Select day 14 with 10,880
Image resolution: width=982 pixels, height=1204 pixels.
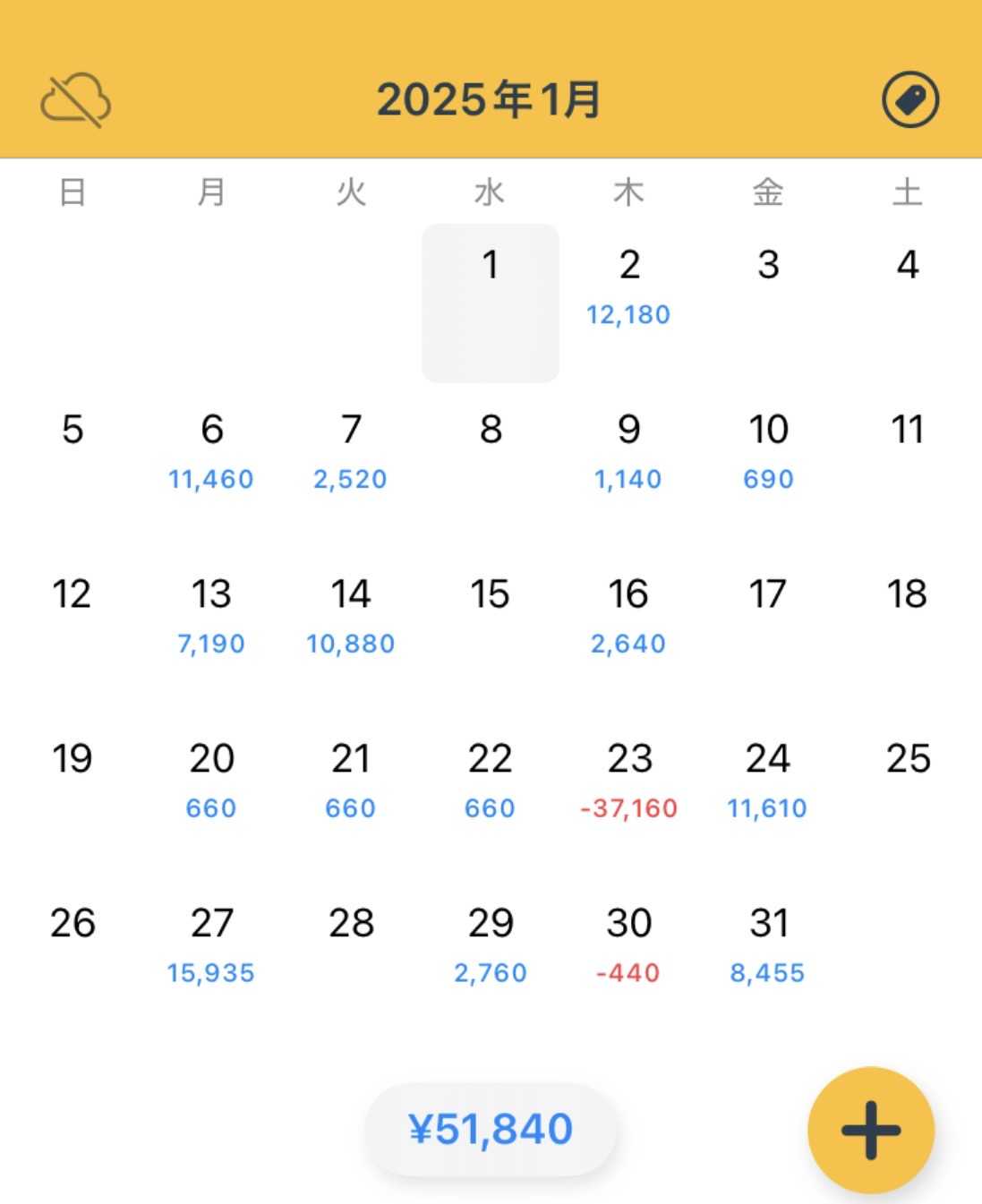click(350, 616)
